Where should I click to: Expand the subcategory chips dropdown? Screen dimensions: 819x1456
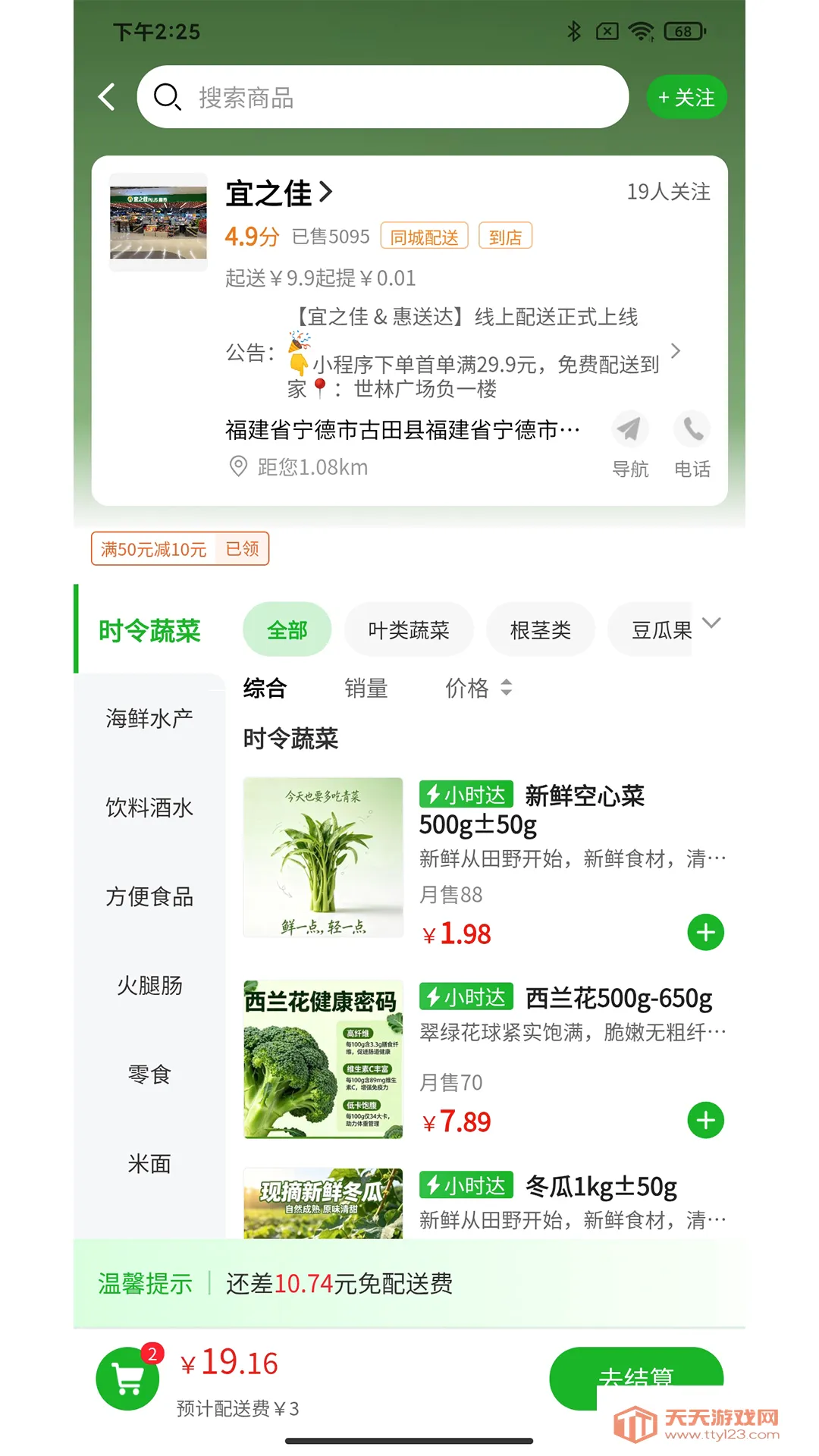click(711, 623)
